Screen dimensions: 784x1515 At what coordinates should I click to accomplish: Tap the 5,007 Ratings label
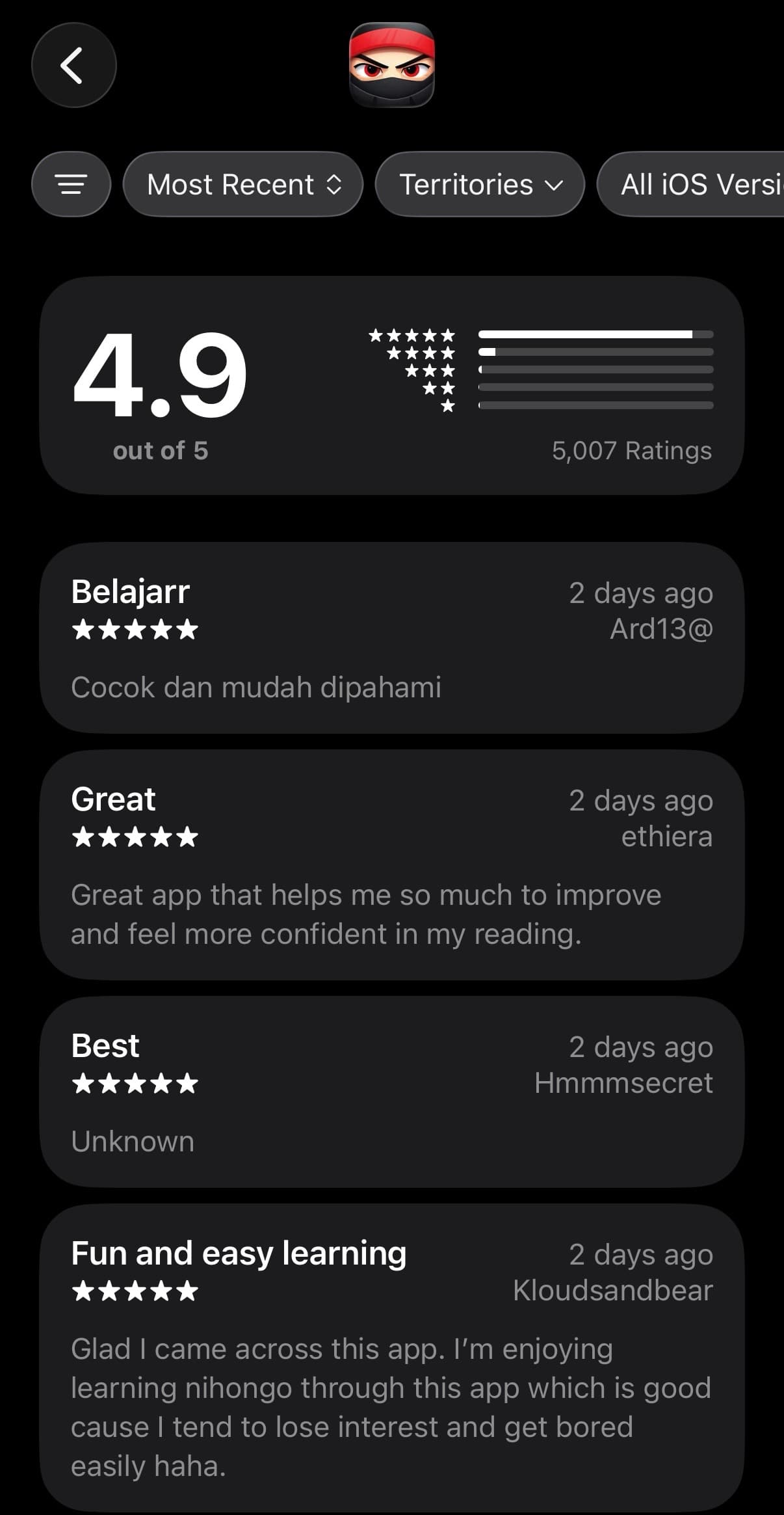click(x=631, y=450)
